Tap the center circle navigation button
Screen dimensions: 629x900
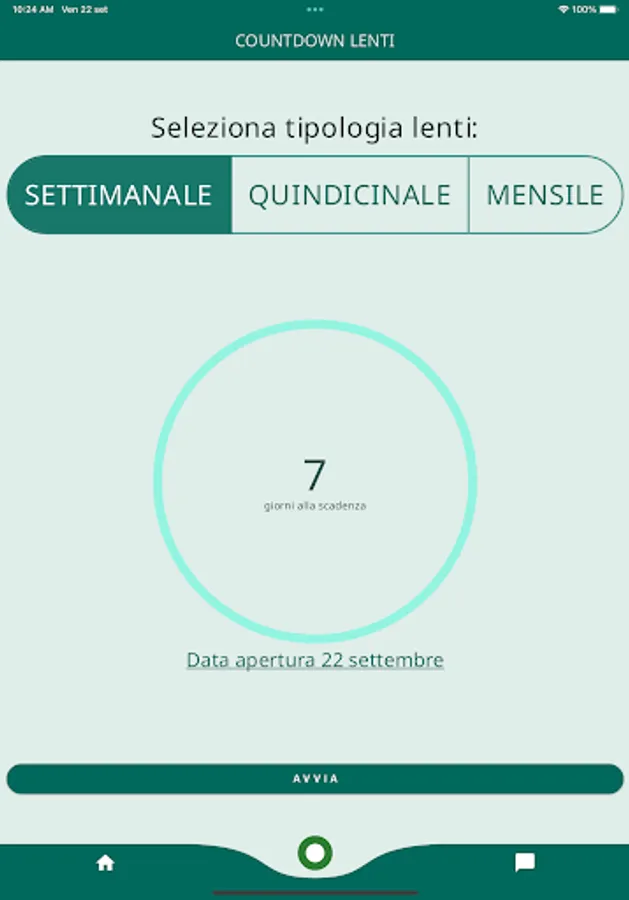point(315,853)
